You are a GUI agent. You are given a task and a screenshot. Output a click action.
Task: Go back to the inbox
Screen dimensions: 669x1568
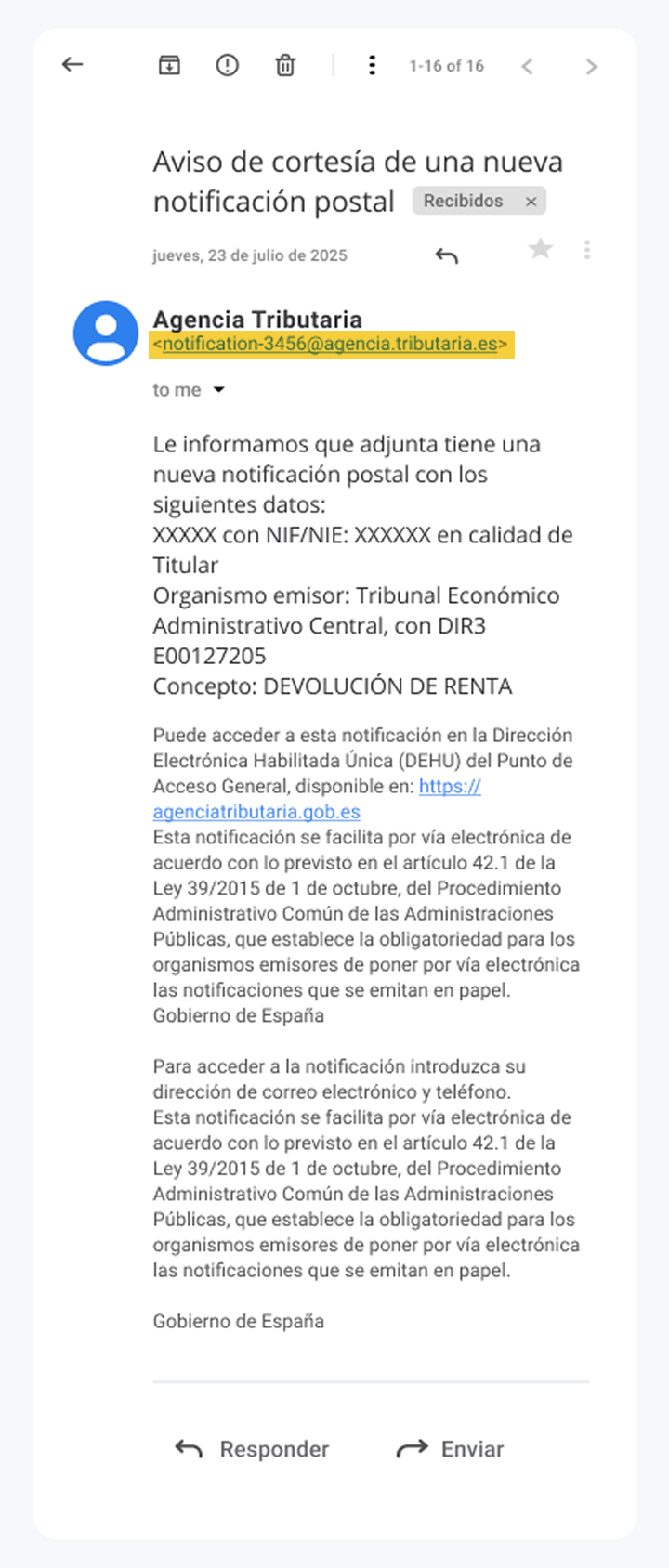click(72, 65)
